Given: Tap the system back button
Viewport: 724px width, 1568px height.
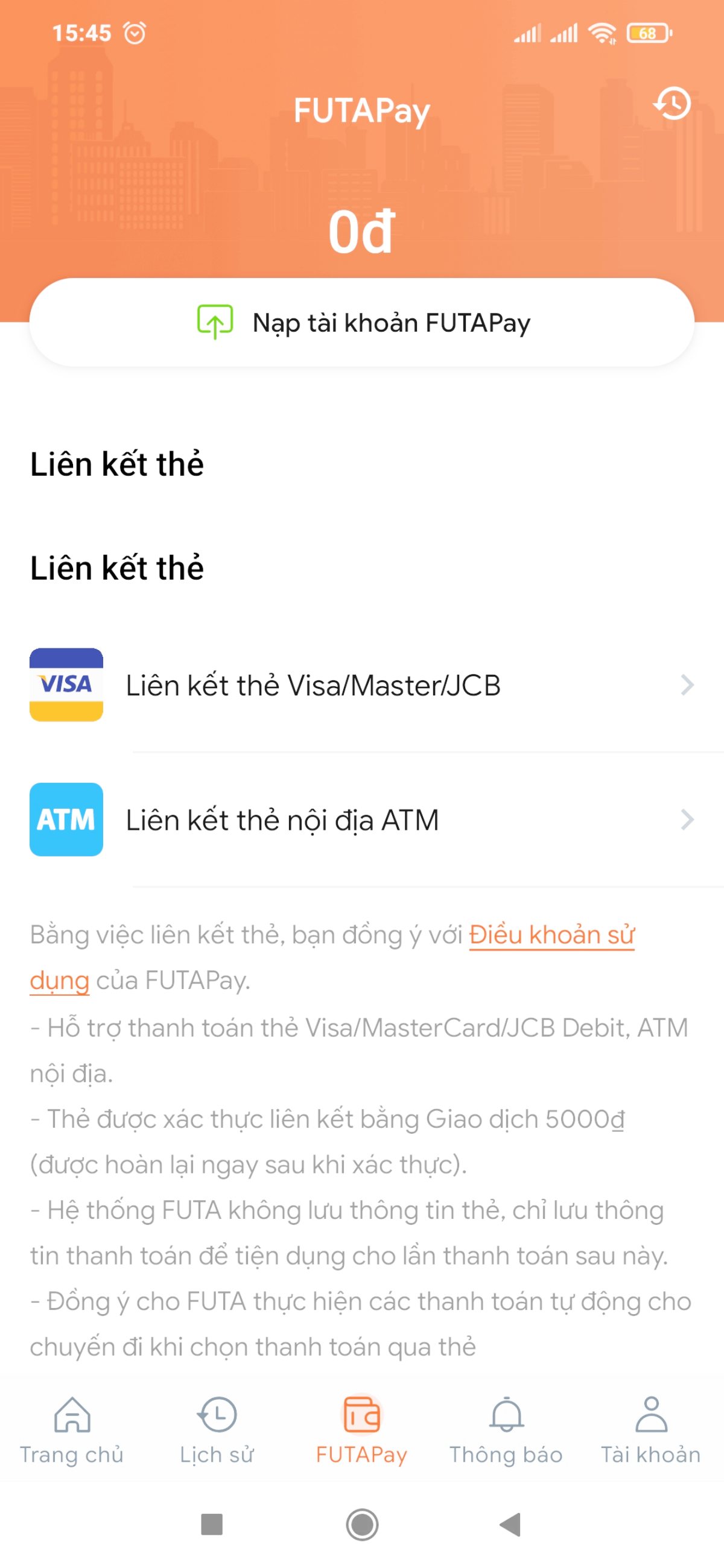Looking at the screenshot, I should pos(510,1525).
